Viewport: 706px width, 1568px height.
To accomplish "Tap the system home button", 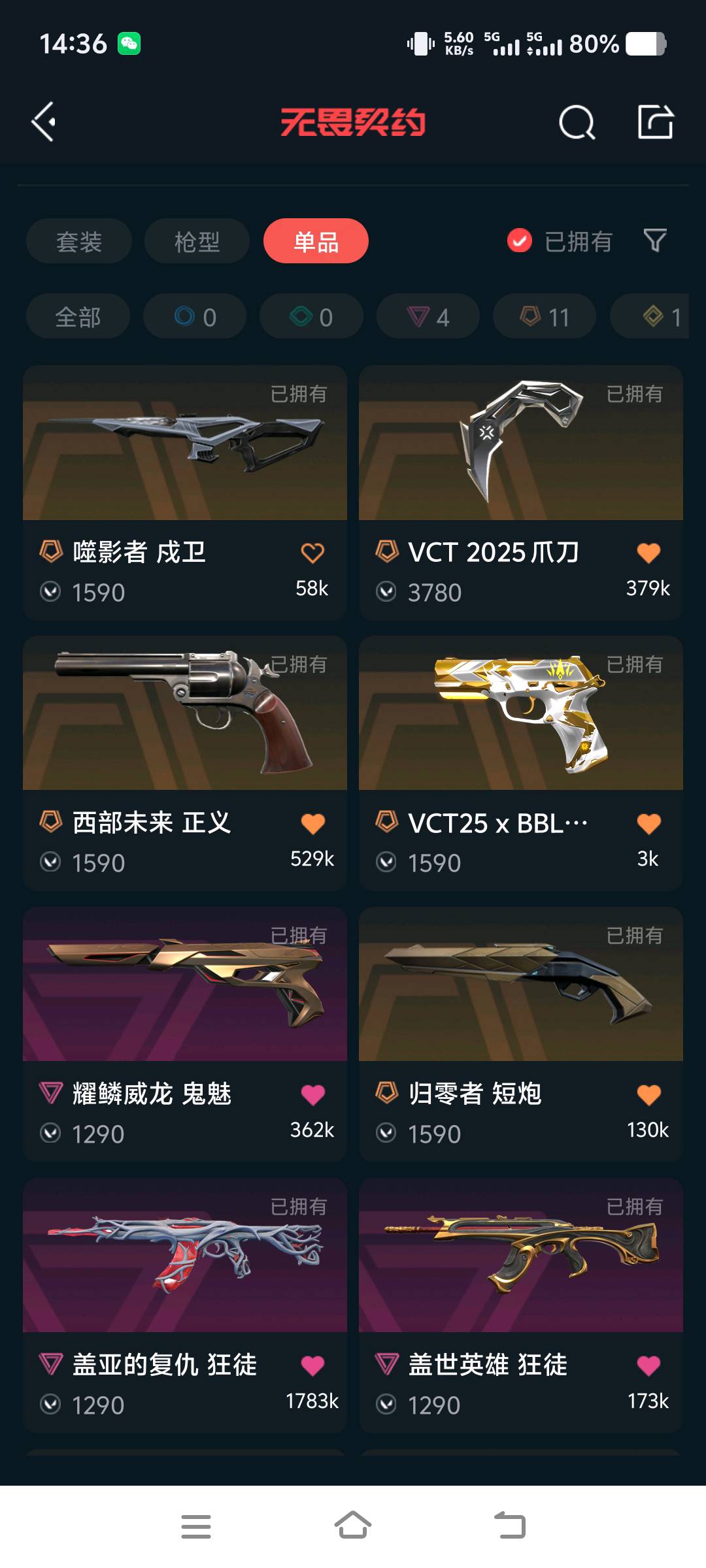I will pos(353,1526).
